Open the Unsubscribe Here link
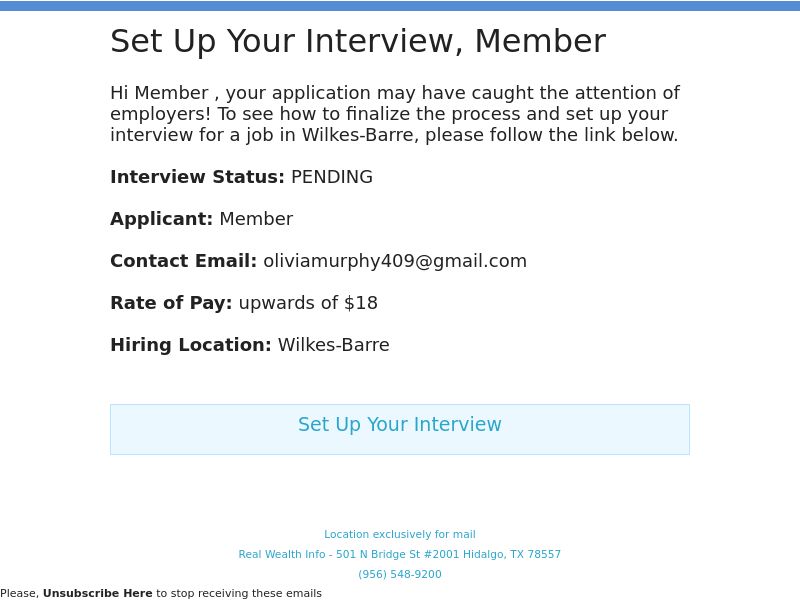Screen dimensions: 800x613 pyautogui.click(x=97, y=593)
